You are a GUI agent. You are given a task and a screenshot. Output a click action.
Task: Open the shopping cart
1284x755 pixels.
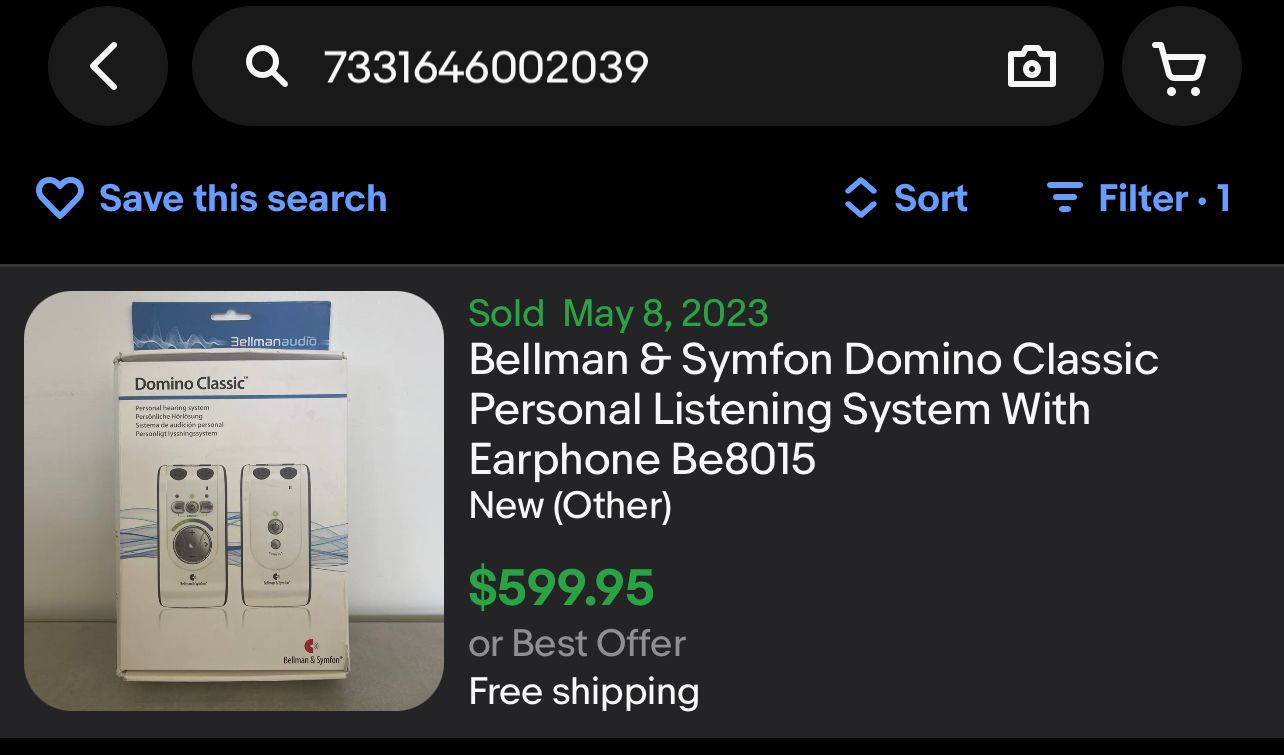point(1181,67)
